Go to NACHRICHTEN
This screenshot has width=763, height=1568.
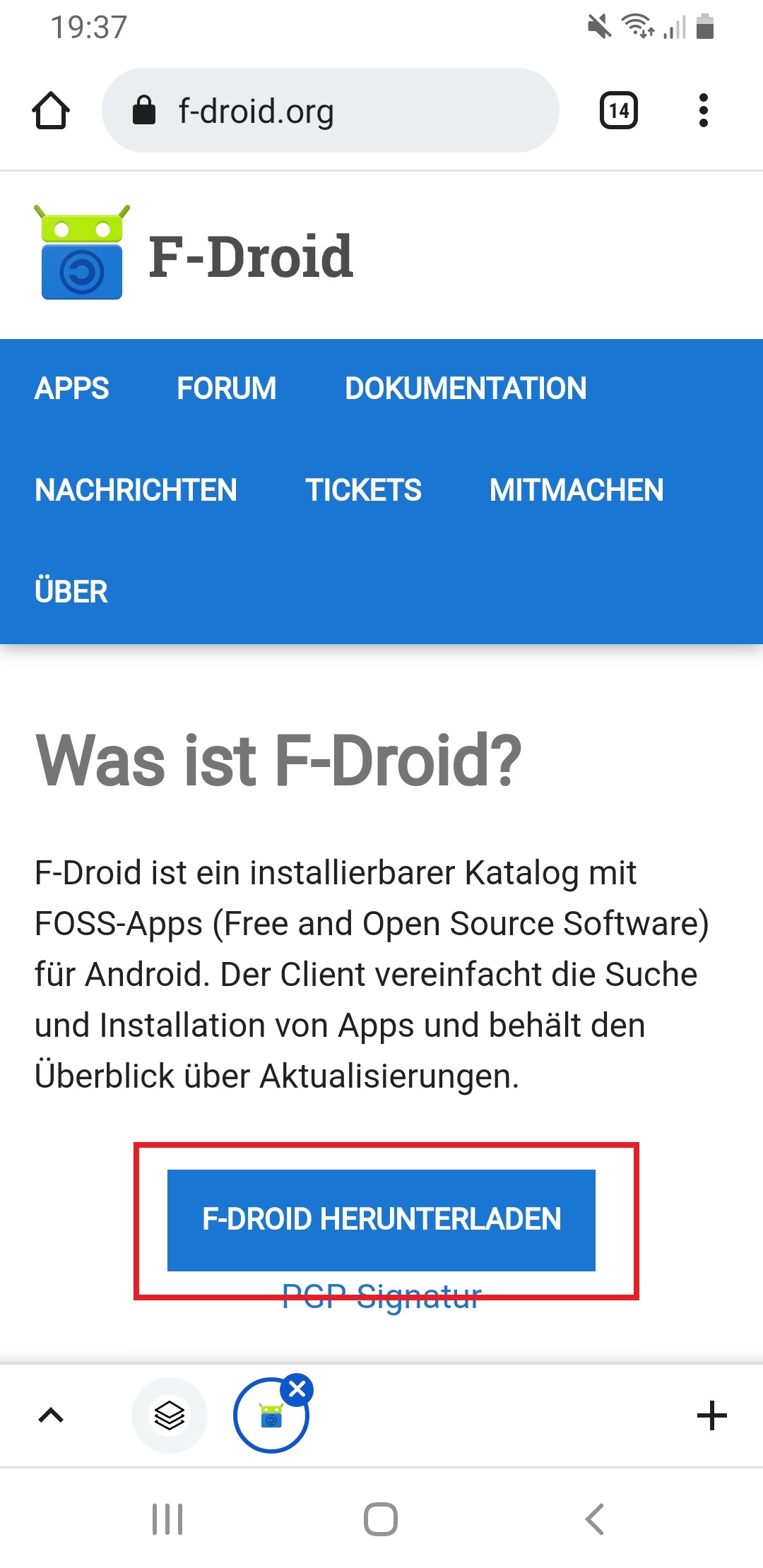pos(136,490)
